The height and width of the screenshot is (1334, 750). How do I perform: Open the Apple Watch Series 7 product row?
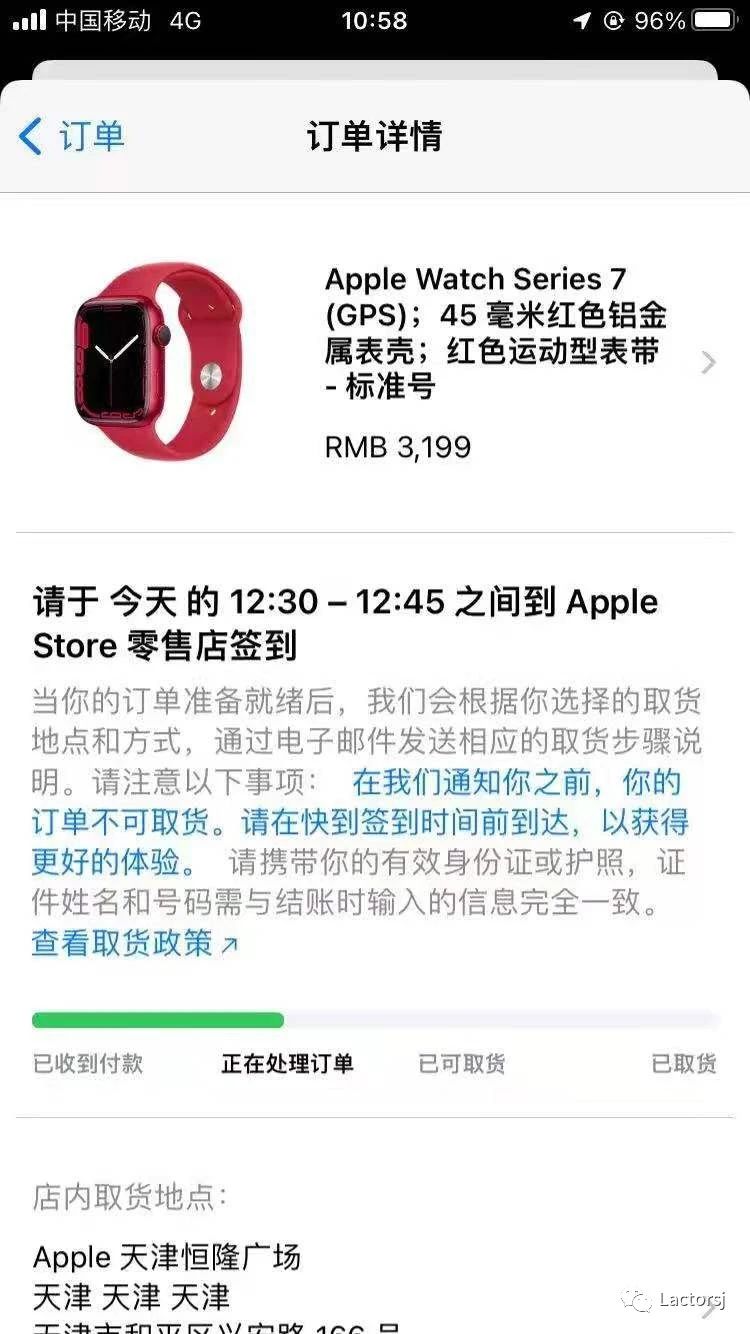[x=375, y=362]
